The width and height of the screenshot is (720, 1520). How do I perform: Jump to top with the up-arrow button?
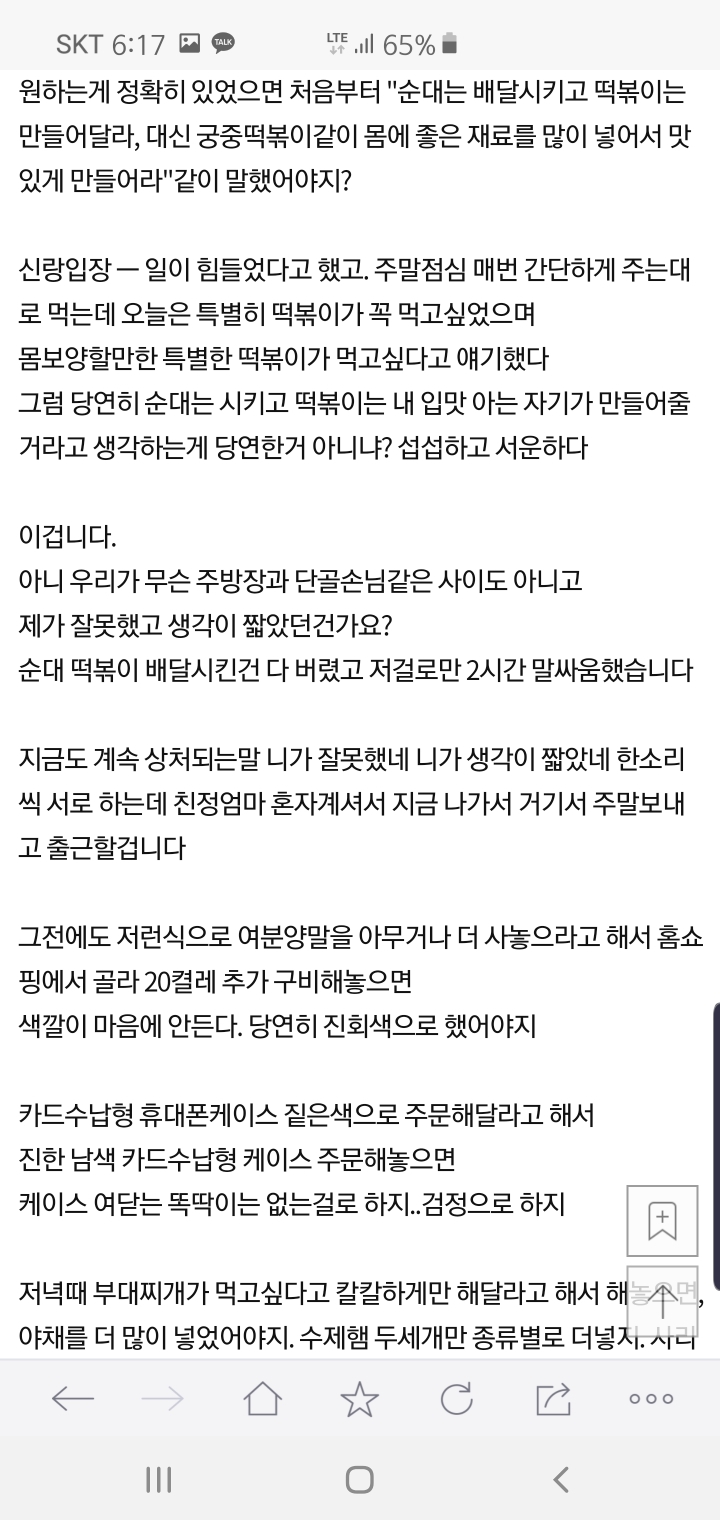pos(662,1302)
